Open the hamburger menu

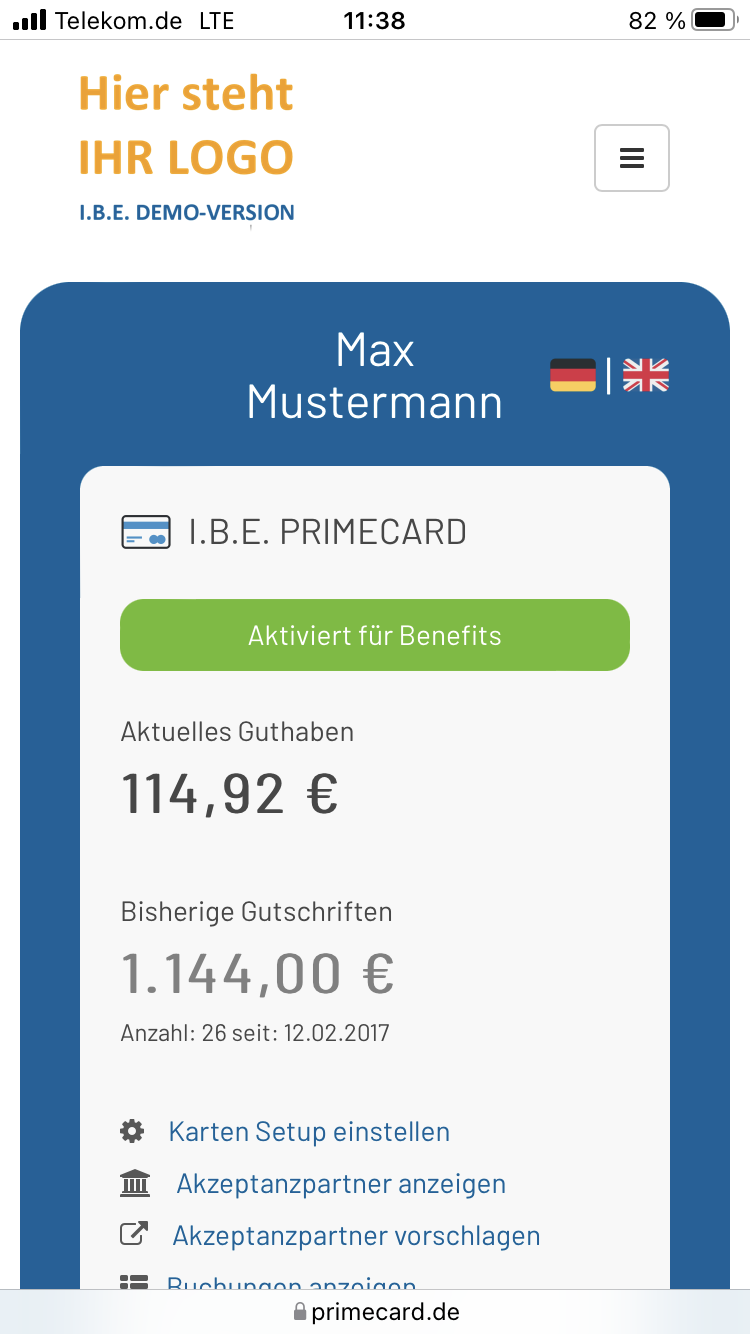point(631,158)
